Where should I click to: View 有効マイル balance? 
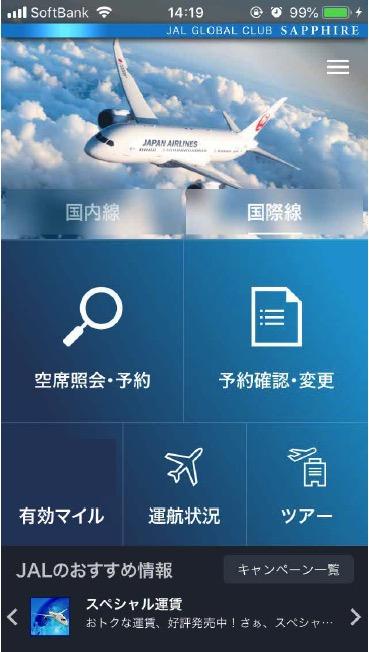62,484
